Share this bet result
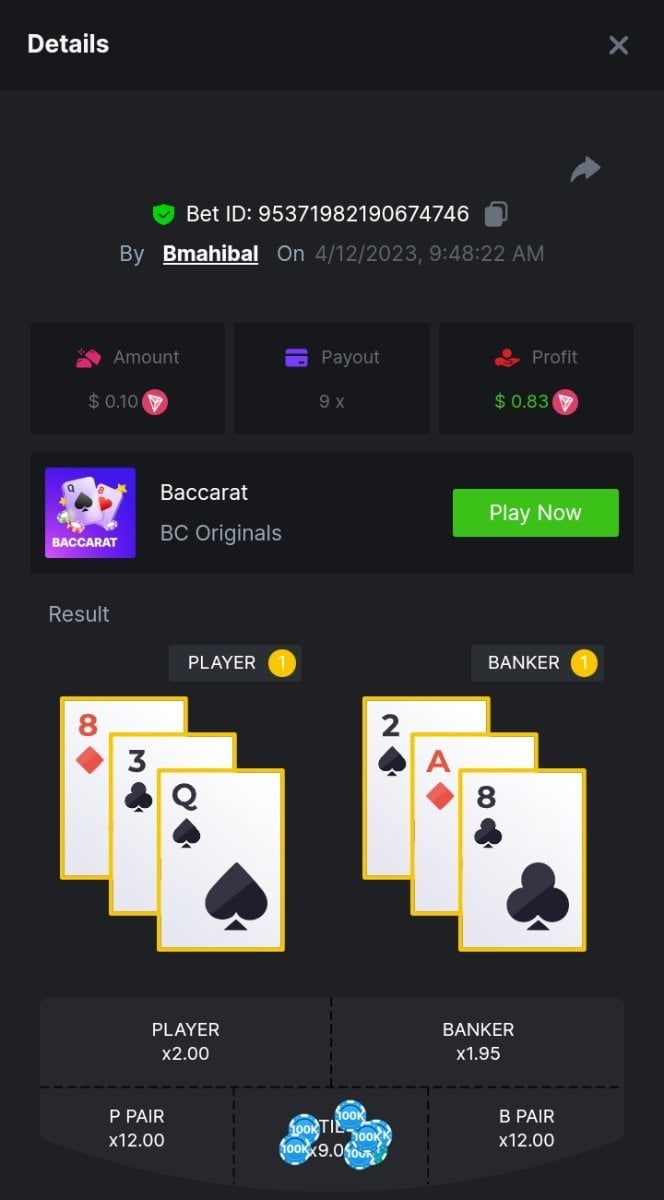 click(x=585, y=169)
